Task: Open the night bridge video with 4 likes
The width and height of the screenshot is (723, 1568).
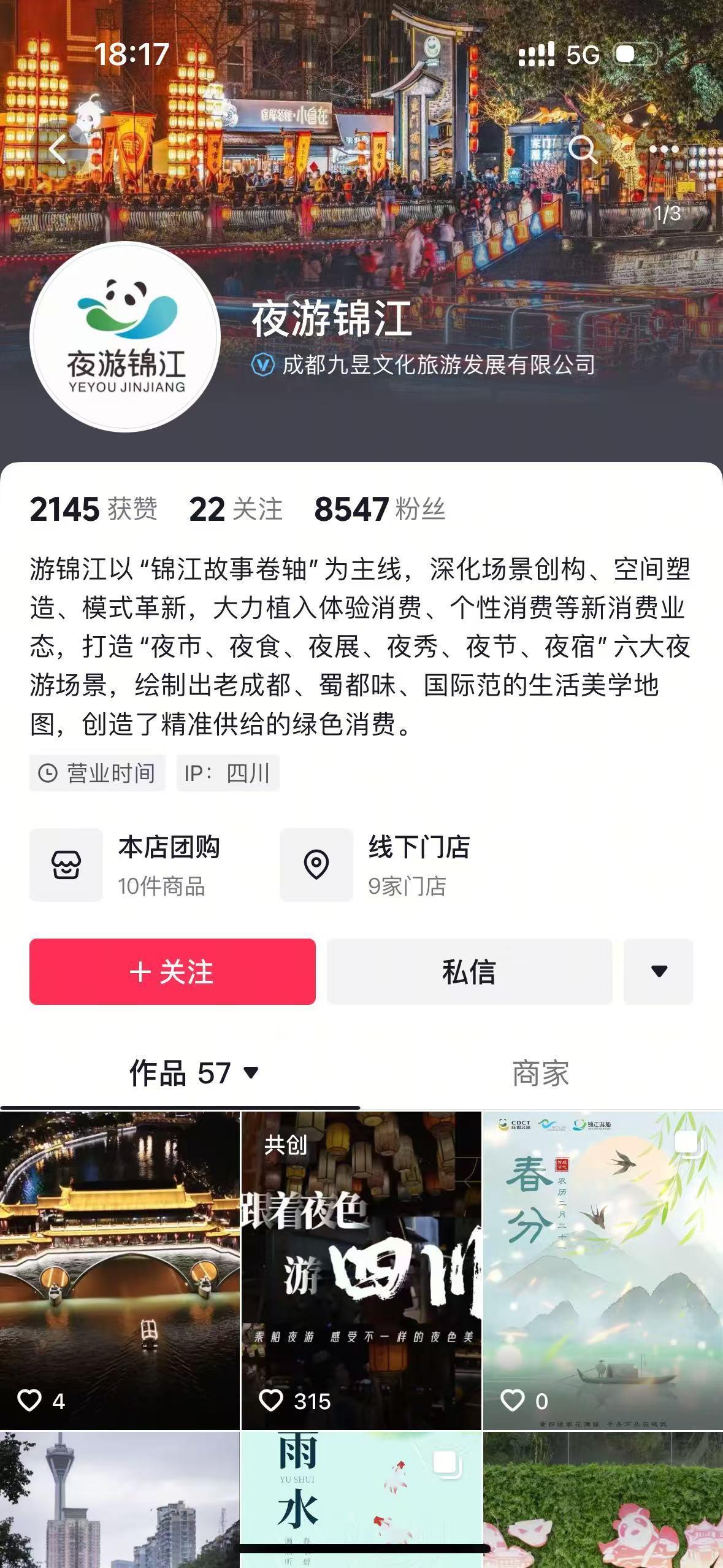Action: click(120, 1270)
